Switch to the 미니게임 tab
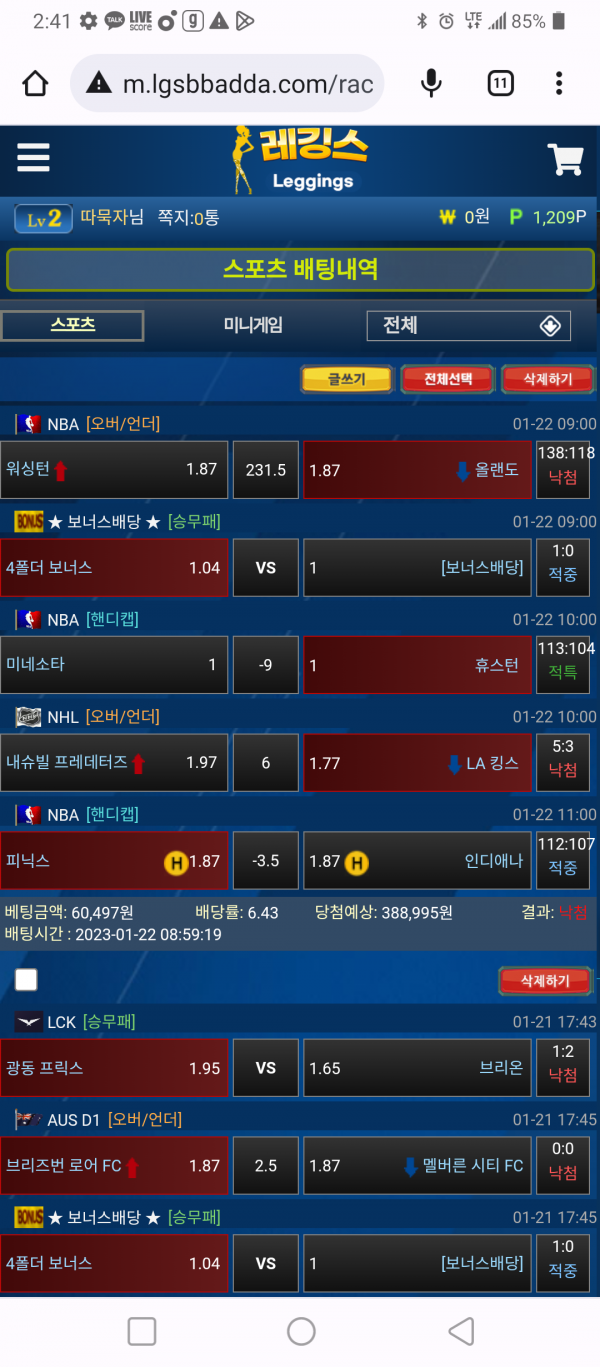Viewport: 600px width, 1367px height. (253, 325)
